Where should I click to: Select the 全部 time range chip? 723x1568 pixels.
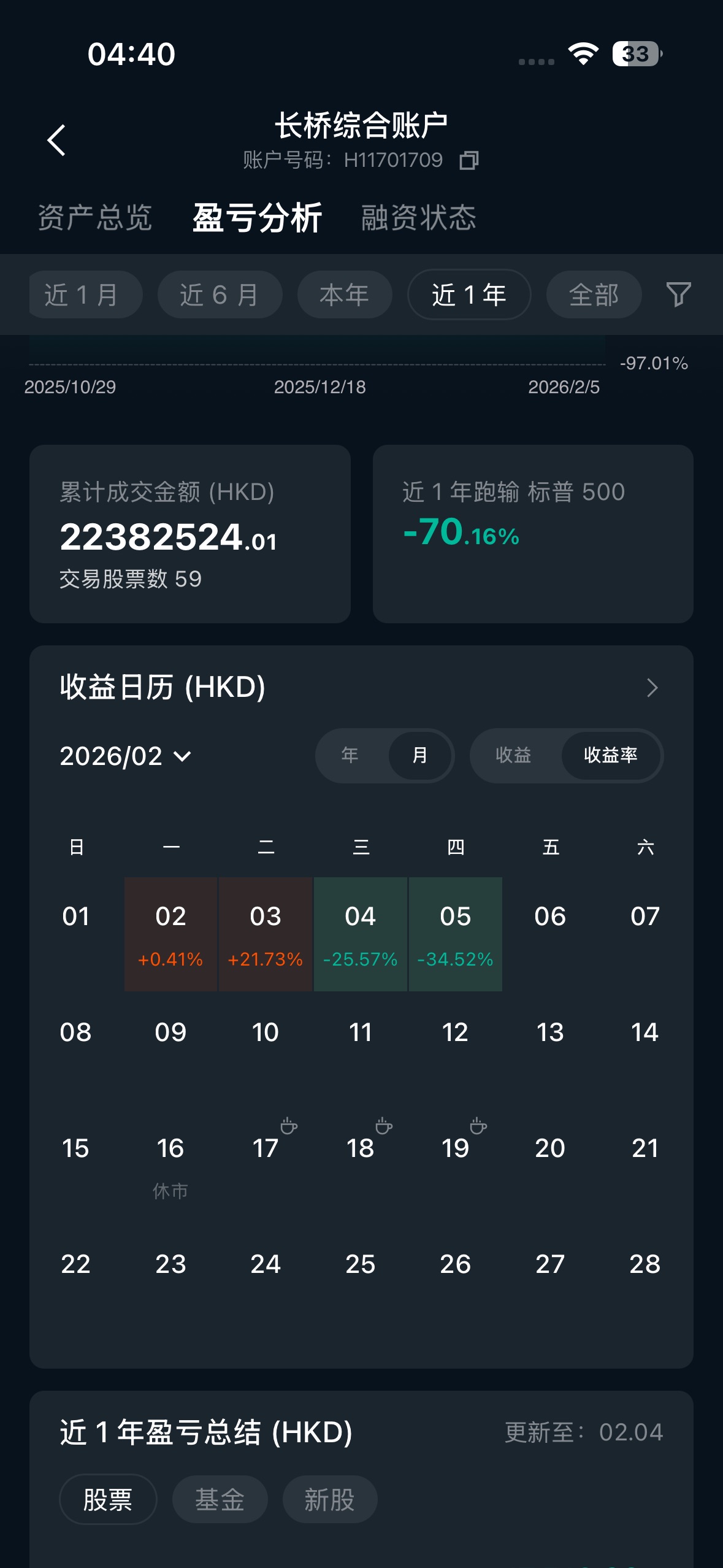coord(594,295)
